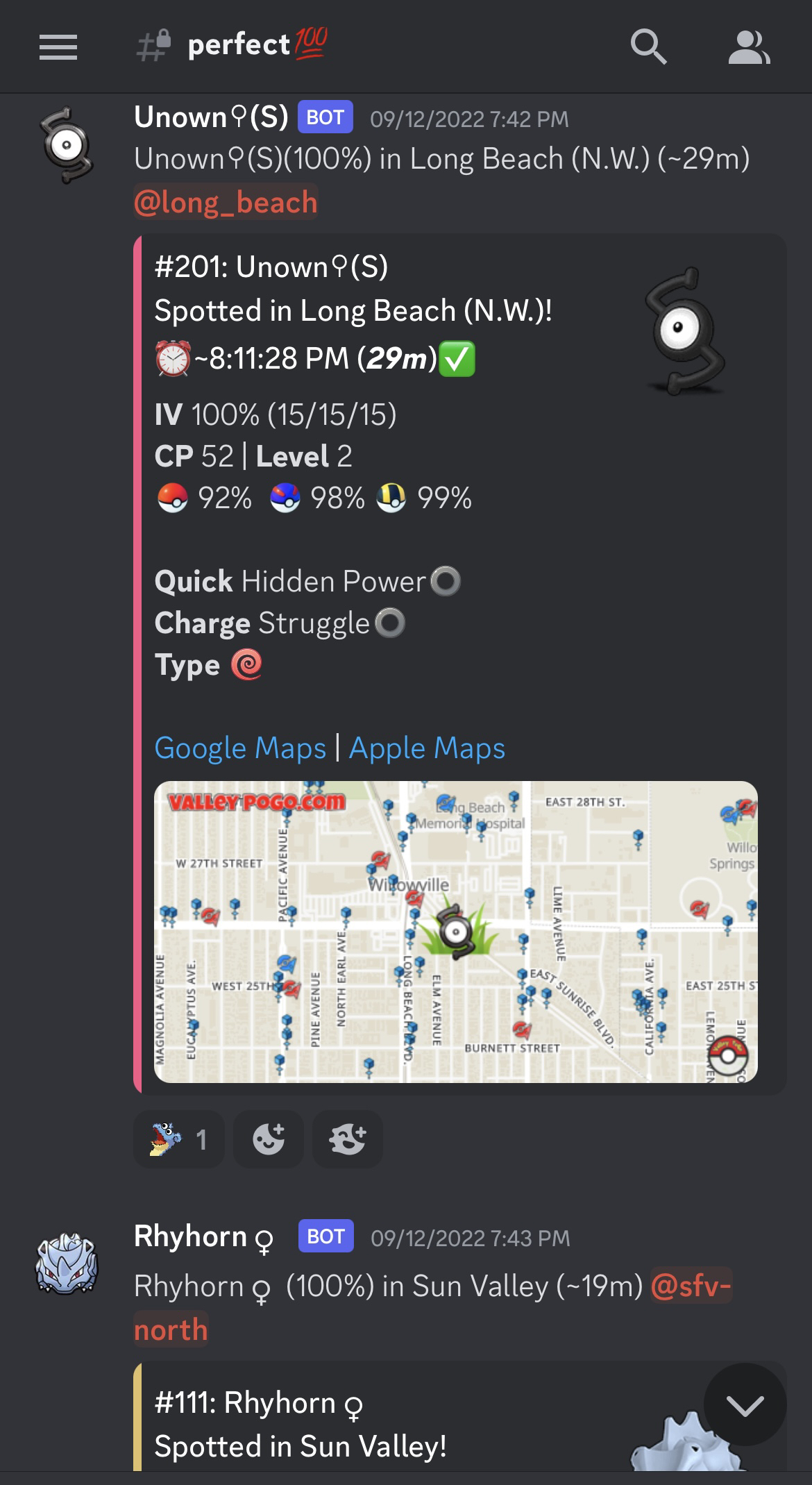Add a new emoji reaction

269,1139
